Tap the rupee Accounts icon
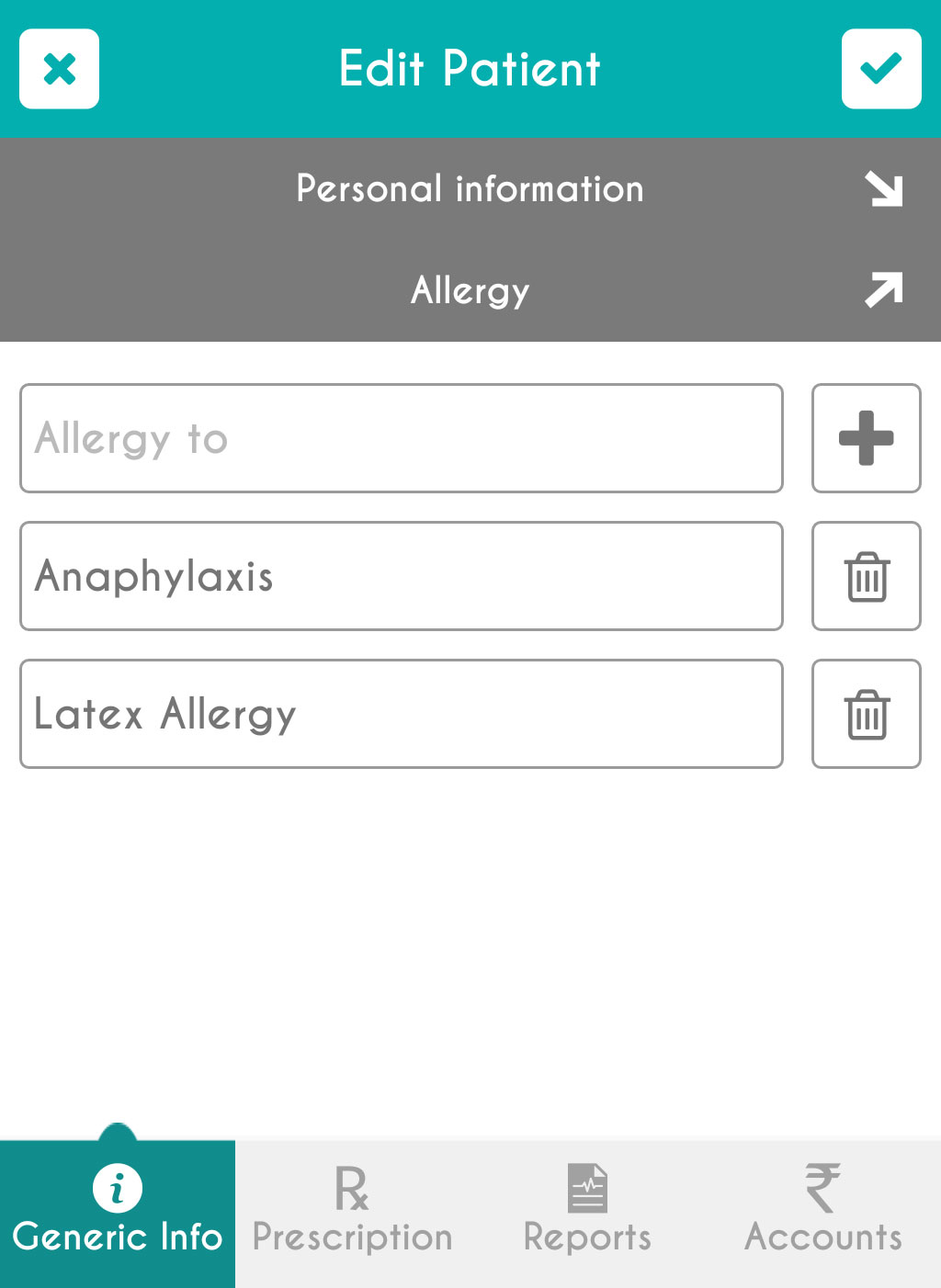This screenshot has height=1288, width=941. pyautogui.click(x=822, y=1187)
